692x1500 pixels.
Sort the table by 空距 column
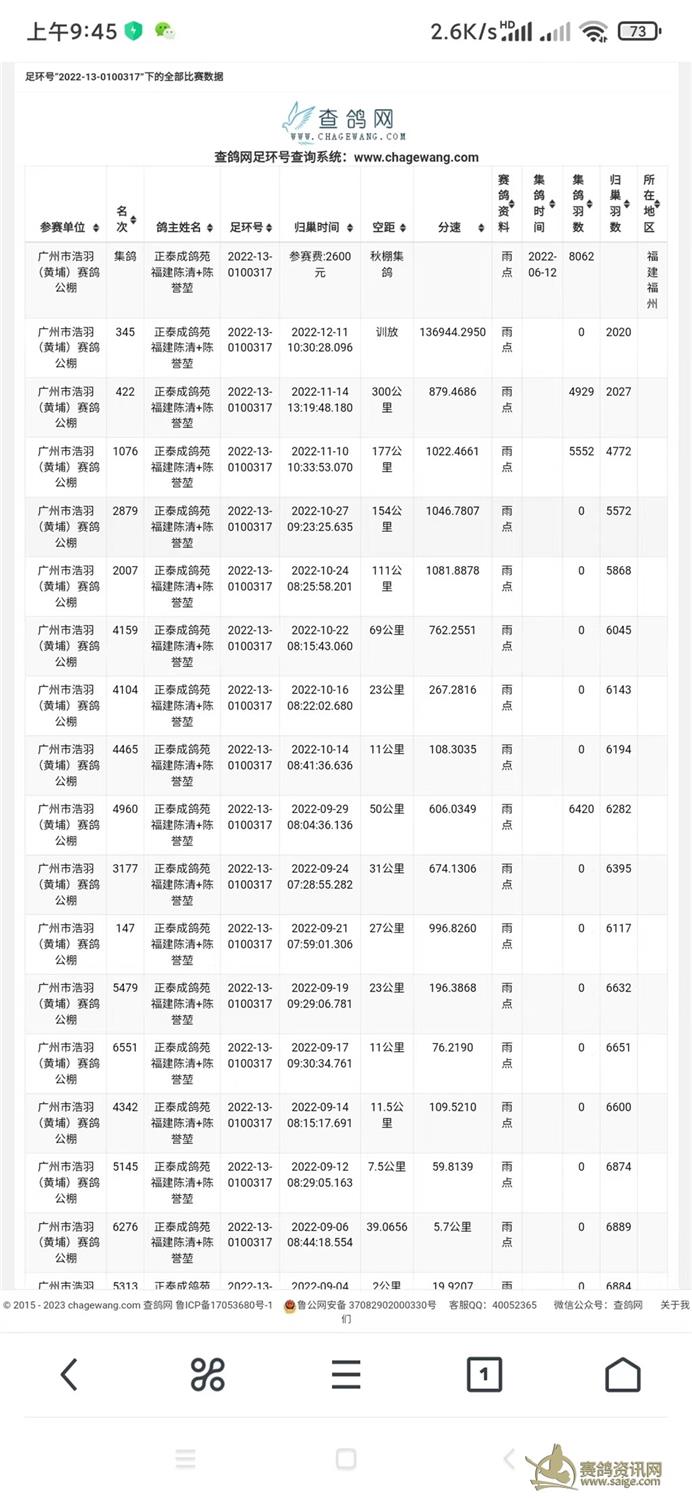click(387, 228)
